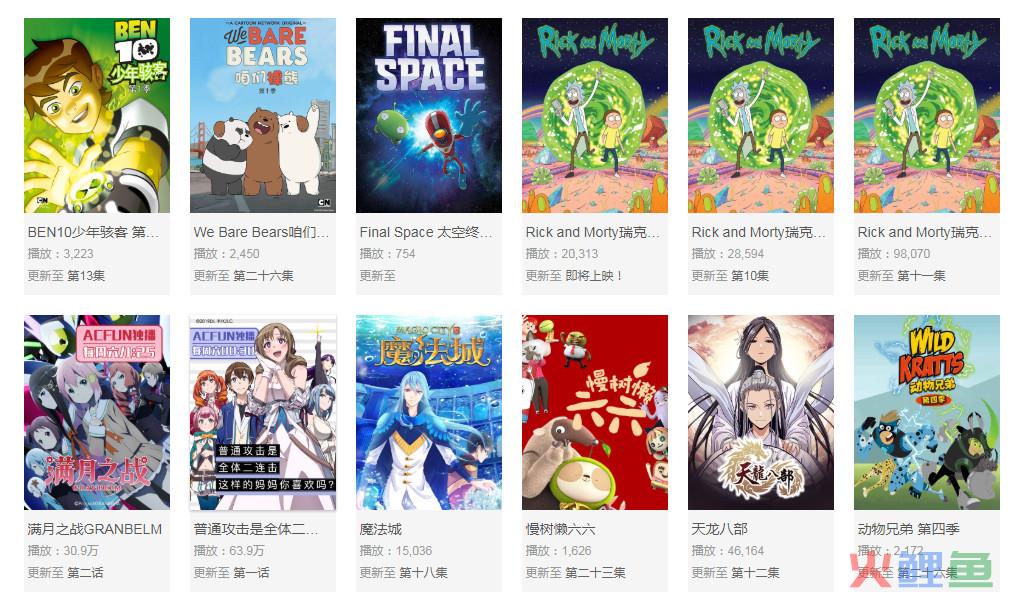Open the BEN10少年骇客 cartoon card

pyautogui.click(x=97, y=115)
